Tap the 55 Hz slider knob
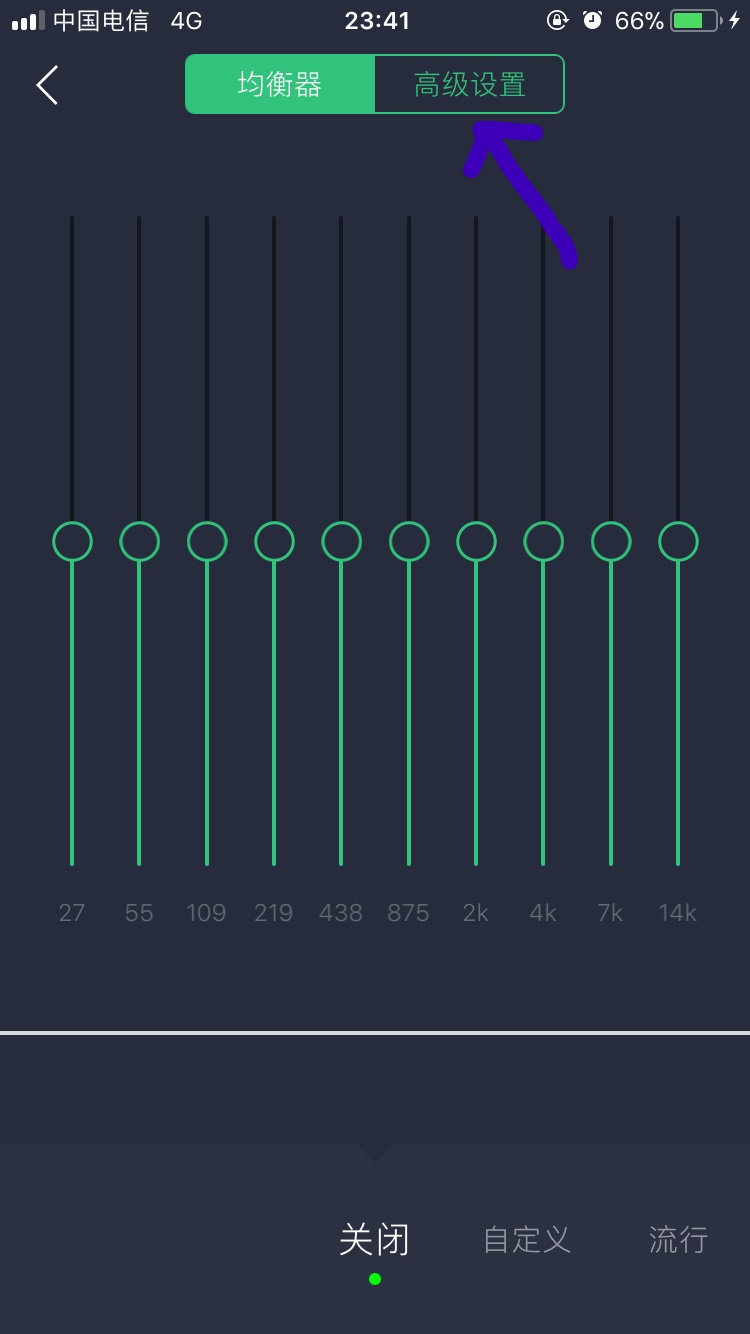This screenshot has height=1334, width=750. coord(139,541)
